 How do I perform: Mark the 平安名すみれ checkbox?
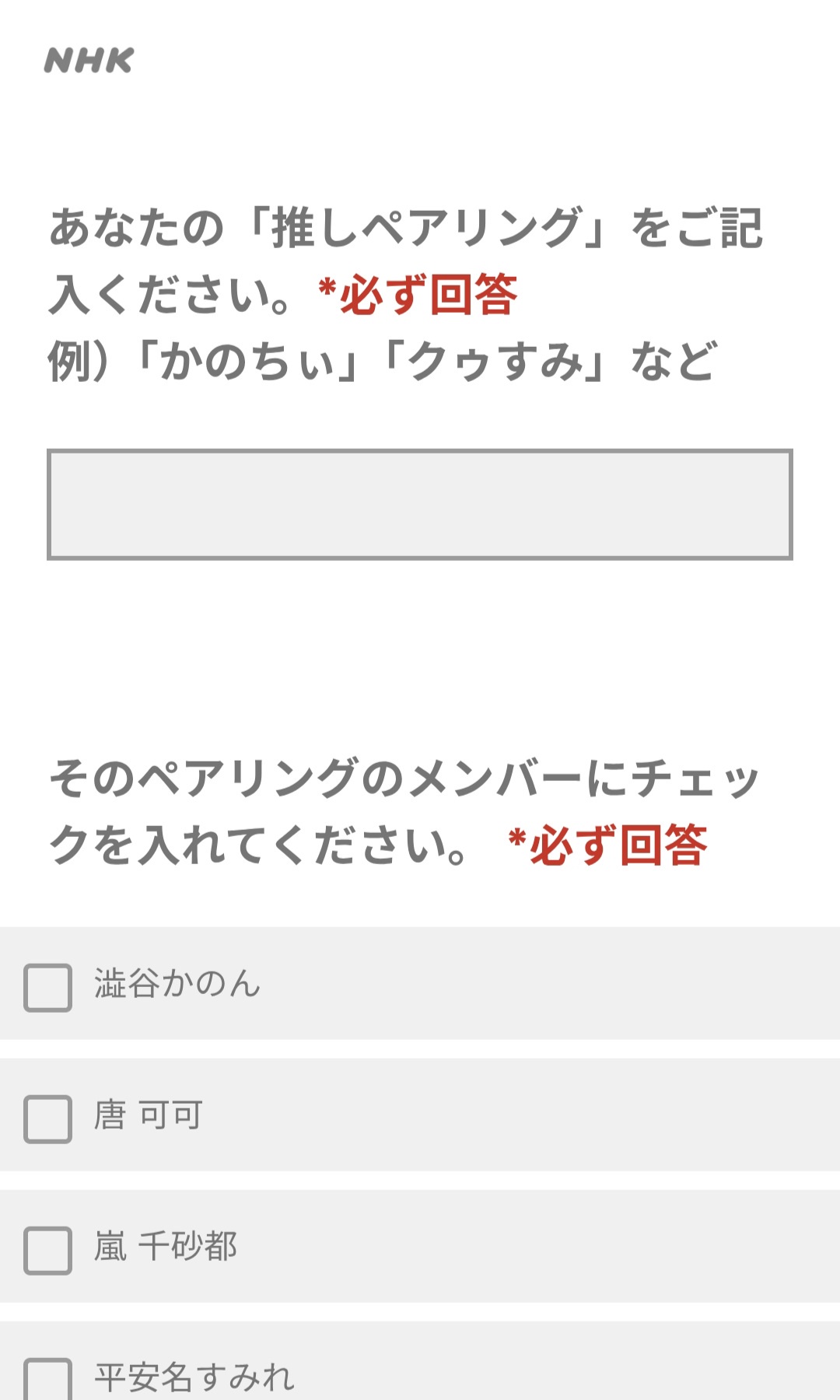click(47, 1380)
